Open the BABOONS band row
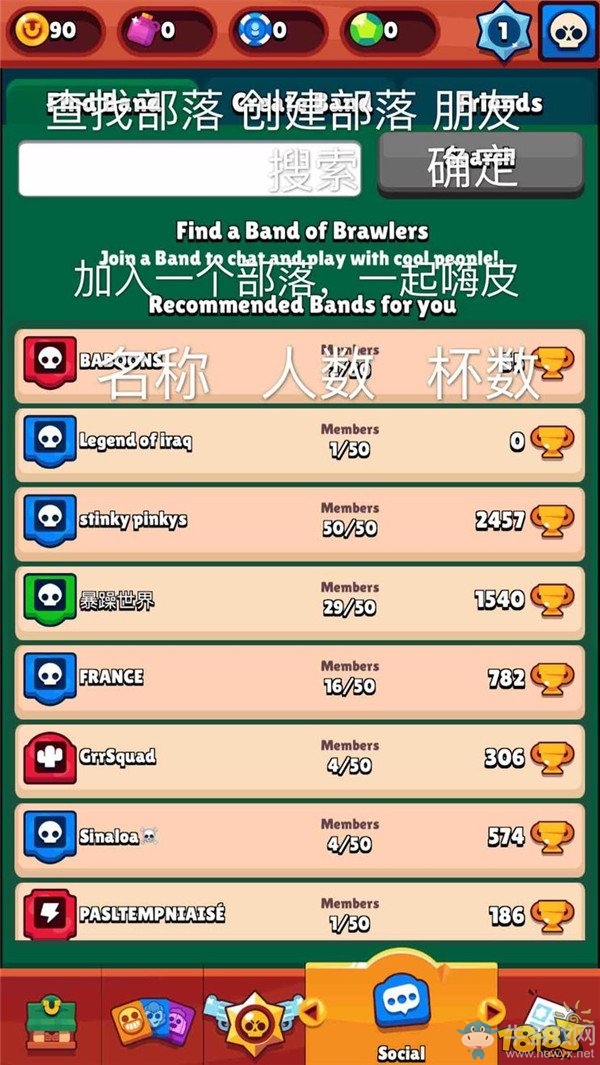The height and width of the screenshot is (1065, 600). tap(300, 365)
